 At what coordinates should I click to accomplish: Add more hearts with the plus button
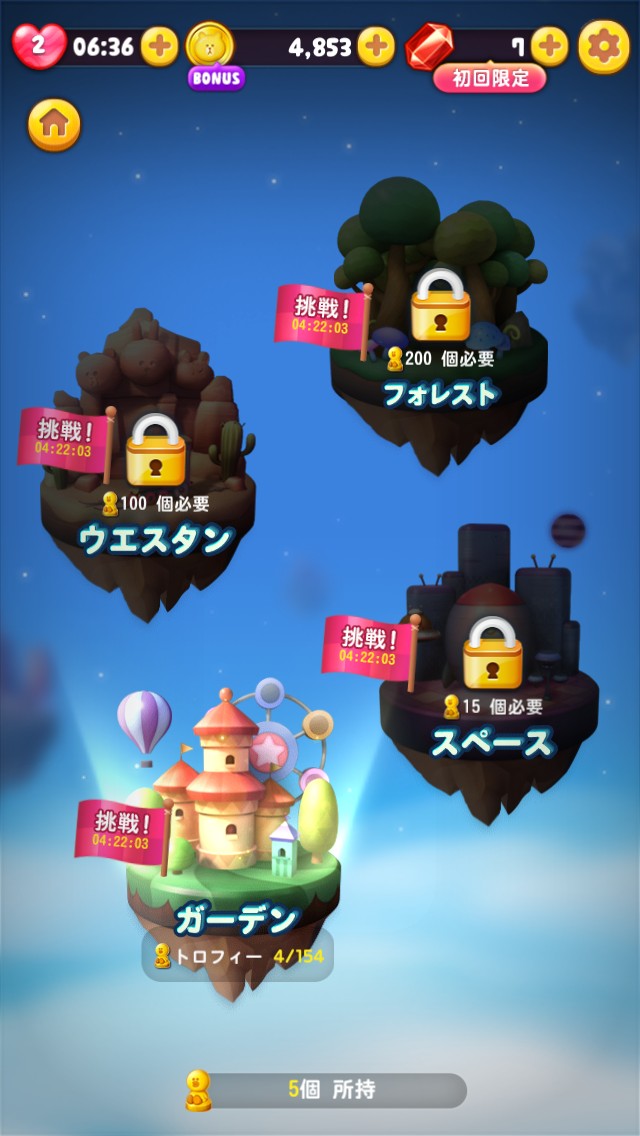(x=159, y=47)
